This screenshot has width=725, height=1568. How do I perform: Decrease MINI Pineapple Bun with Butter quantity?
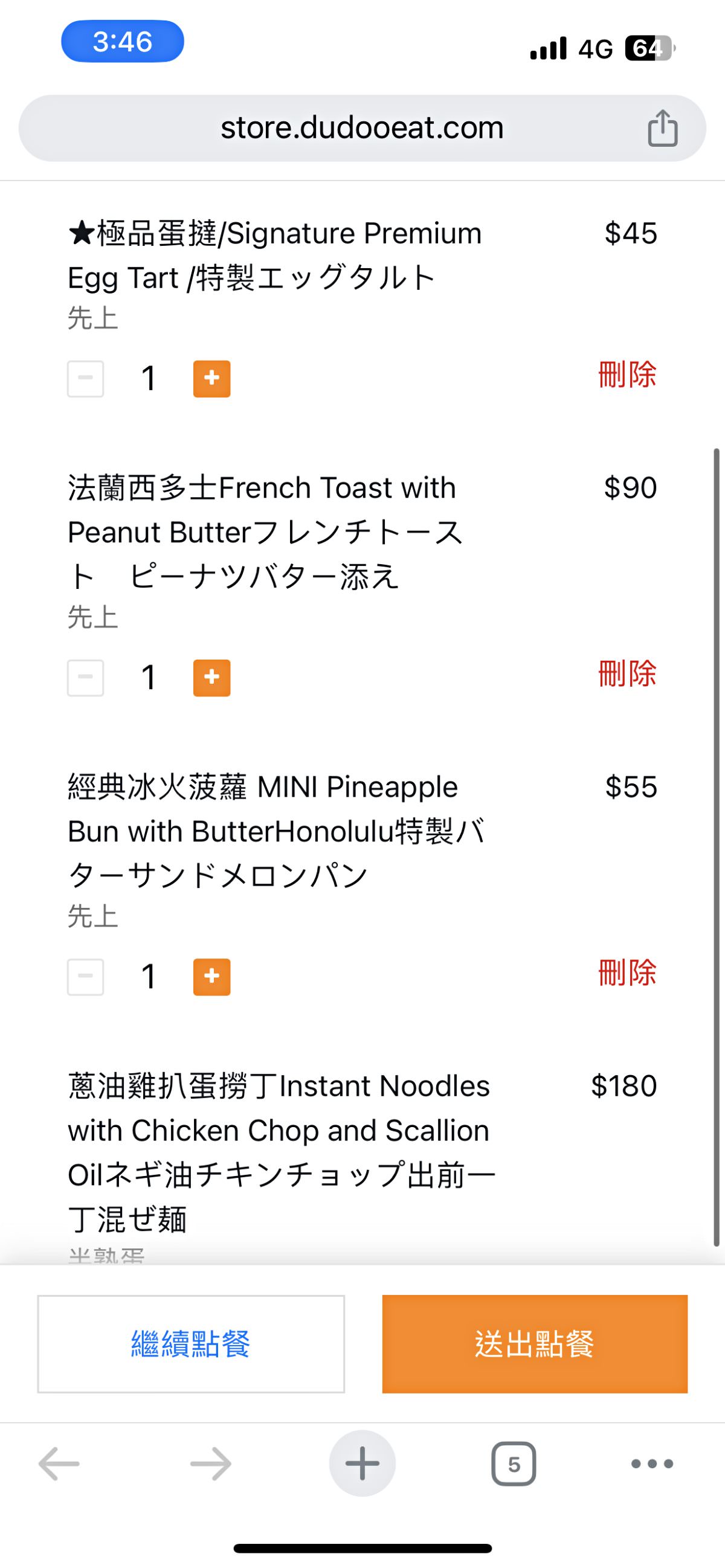pos(85,977)
